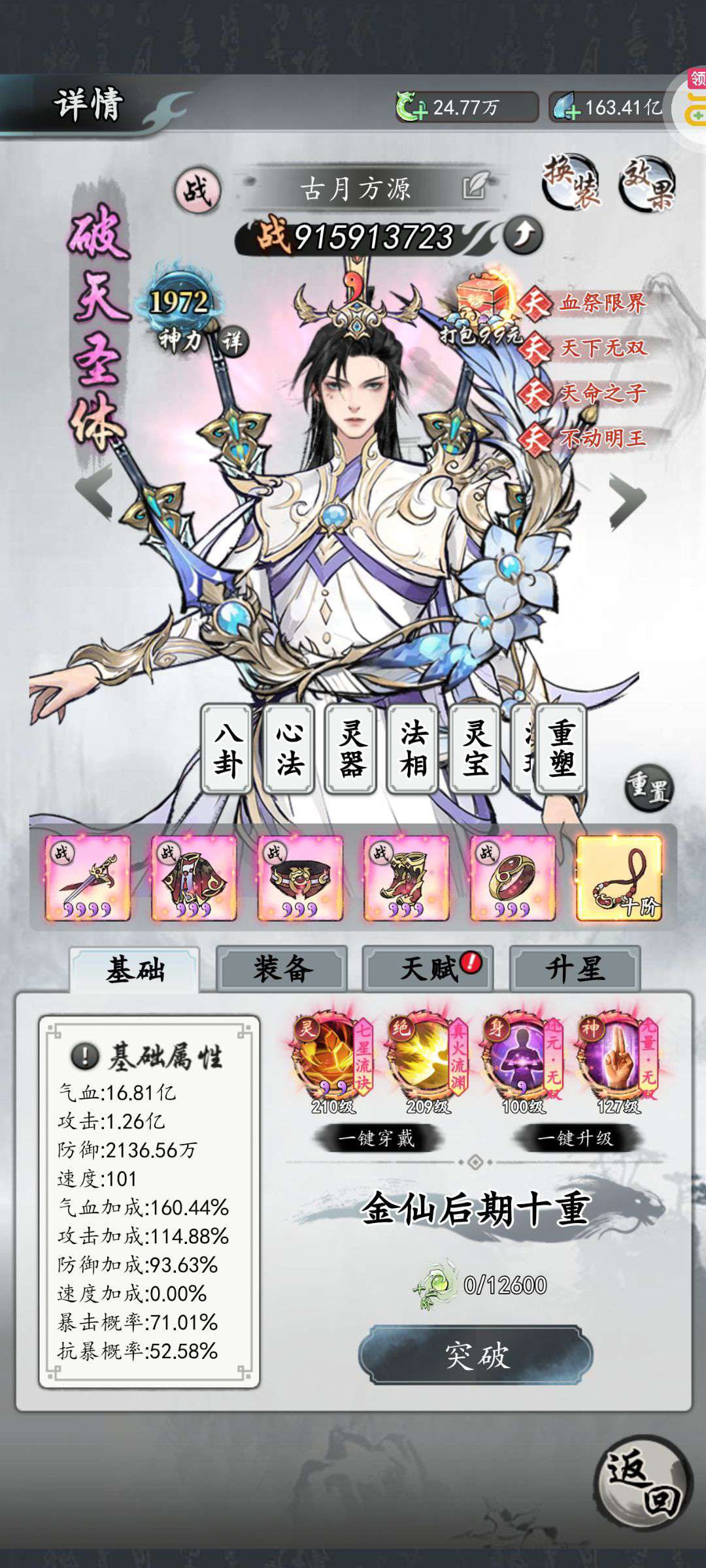Screen dimensions: 706x1568
Task: Tap 一键穿戴 to equip all
Action: [x=377, y=1139]
